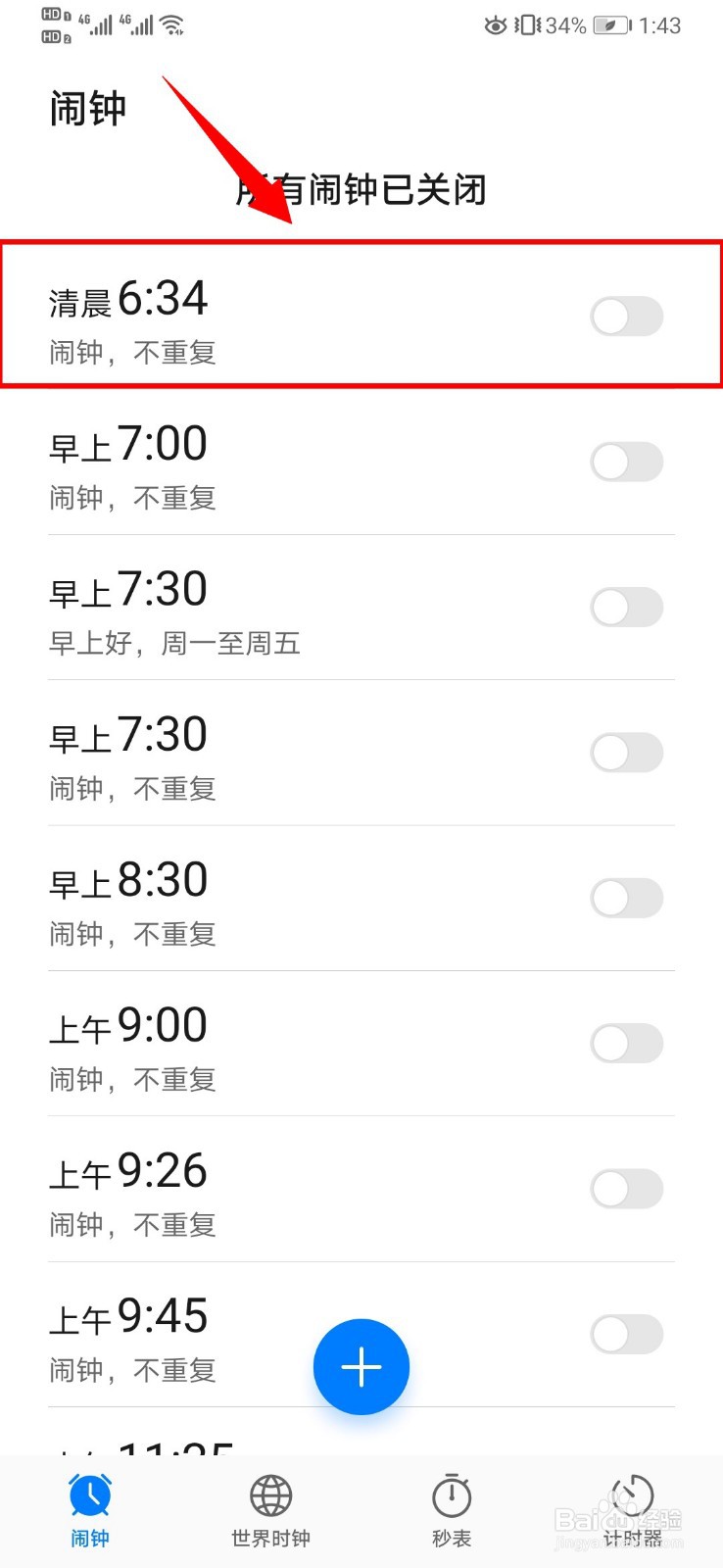Turn on the 早上 7:00 alarm
Viewport: 723px width, 1568px height.
627,462
